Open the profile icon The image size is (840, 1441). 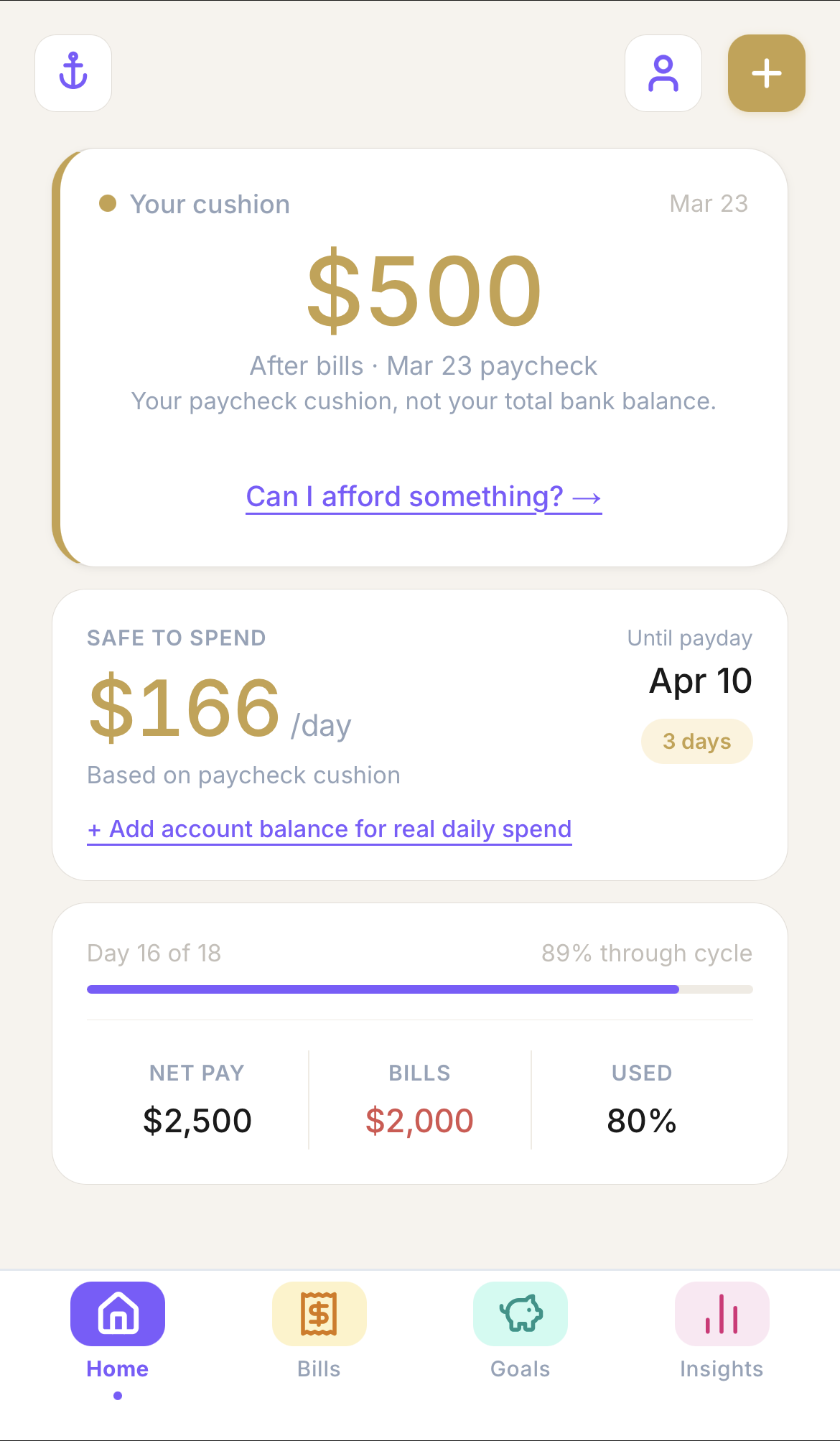[663, 73]
